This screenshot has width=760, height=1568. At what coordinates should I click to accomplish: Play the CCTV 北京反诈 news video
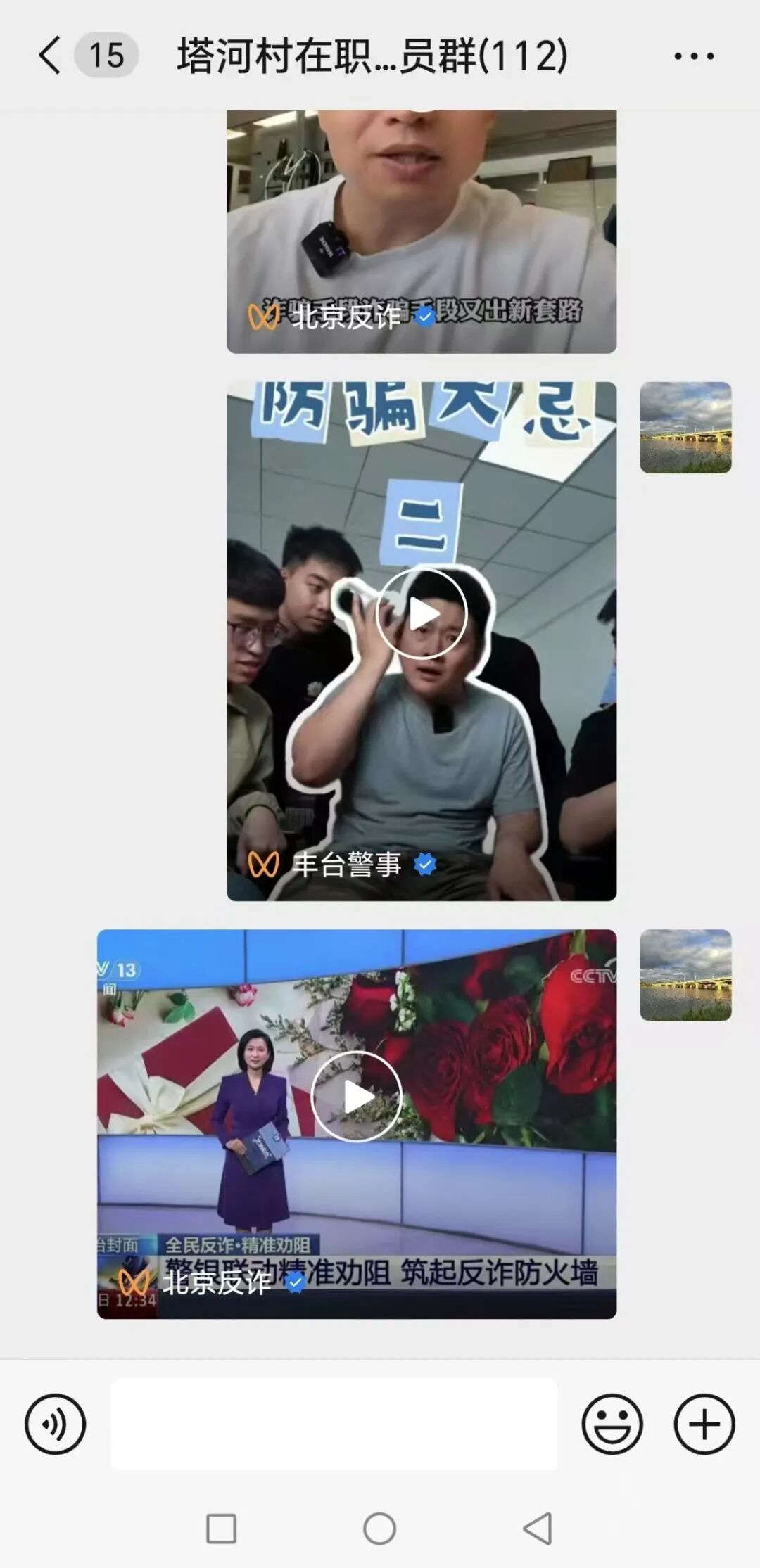[x=357, y=1096]
